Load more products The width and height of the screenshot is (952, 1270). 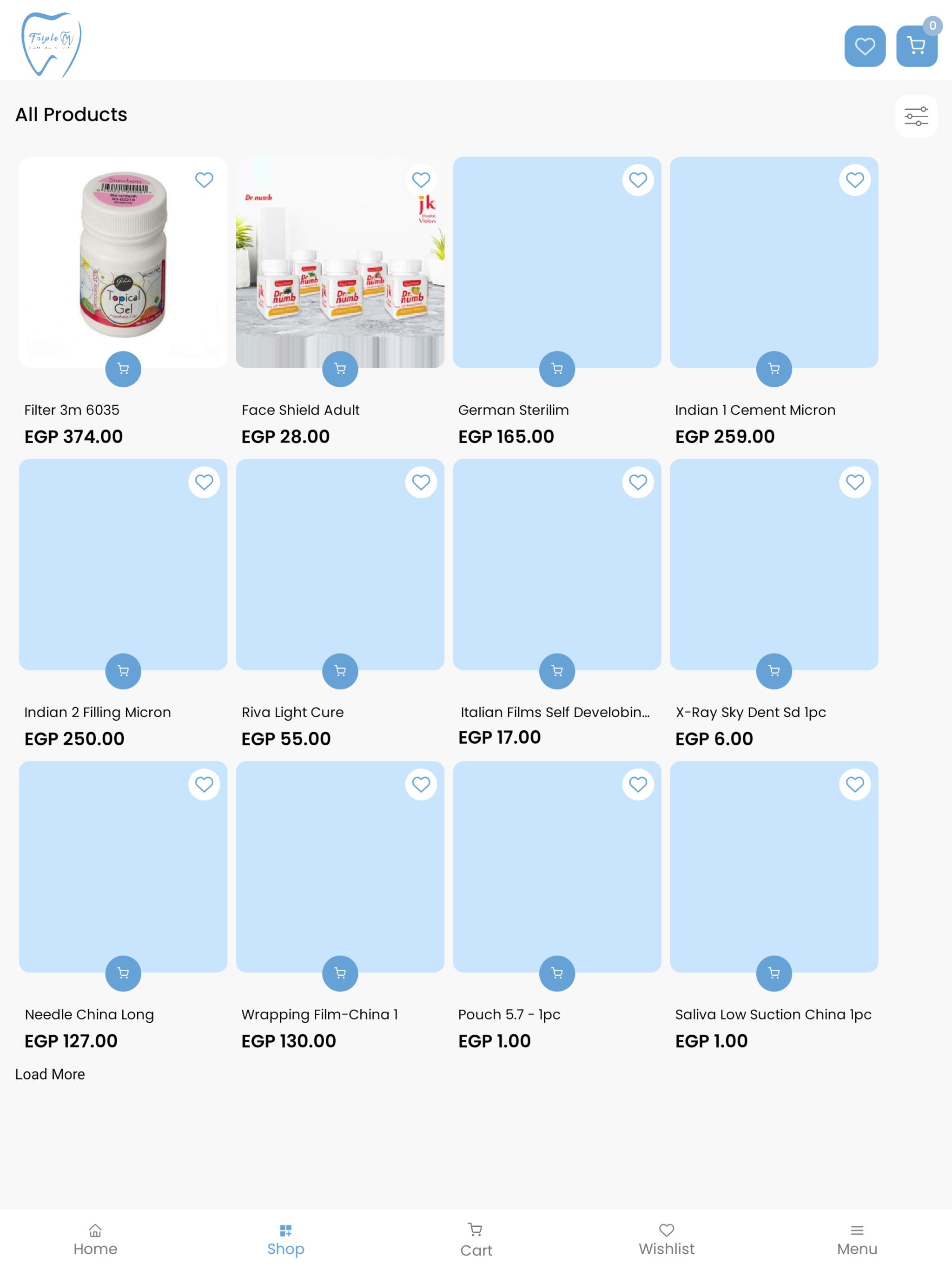click(50, 1074)
